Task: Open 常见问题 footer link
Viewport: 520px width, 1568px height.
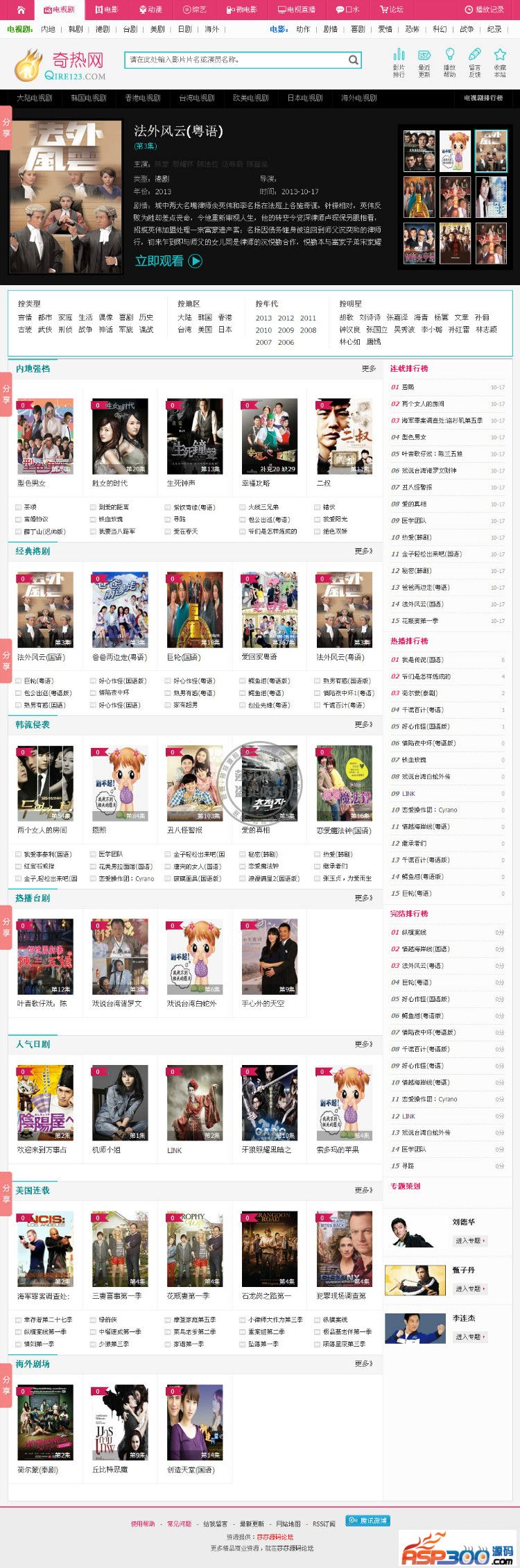Action: pos(179,1524)
